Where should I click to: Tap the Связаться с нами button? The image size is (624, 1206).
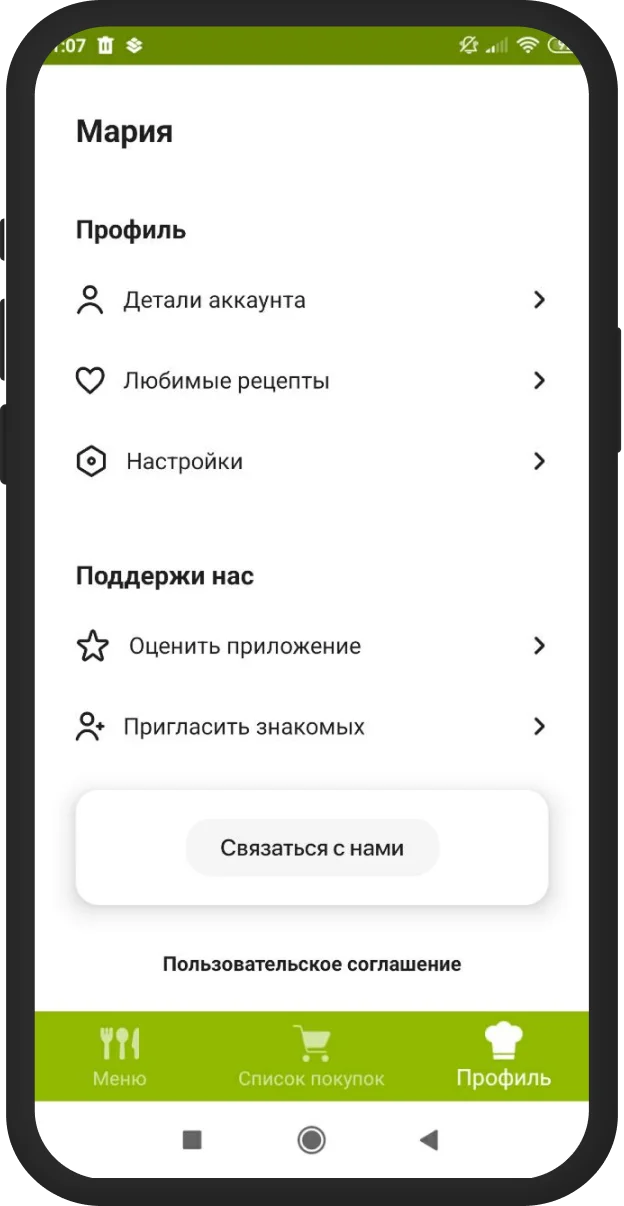[312, 848]
